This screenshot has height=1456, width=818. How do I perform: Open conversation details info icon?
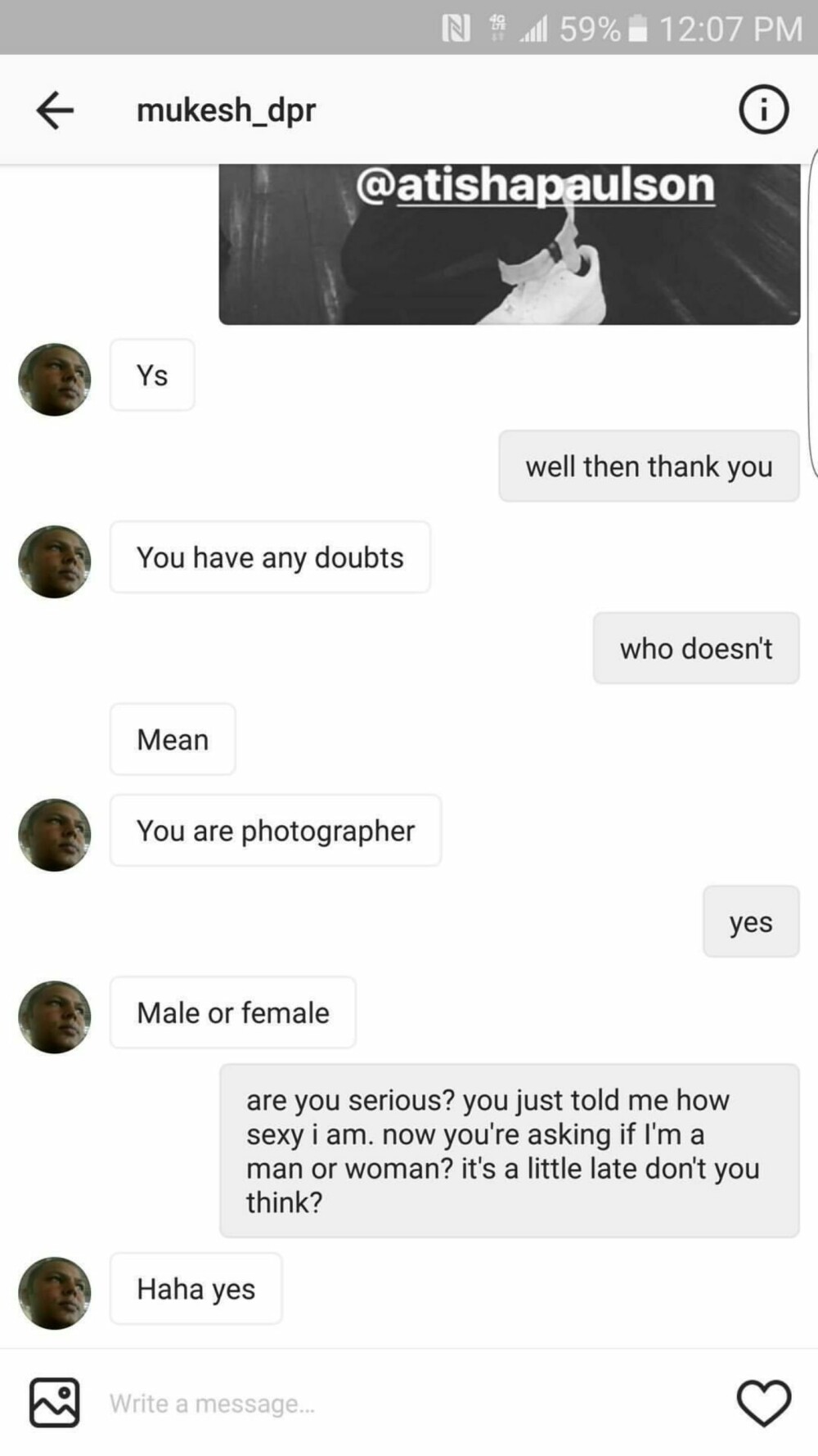[763, 110]
